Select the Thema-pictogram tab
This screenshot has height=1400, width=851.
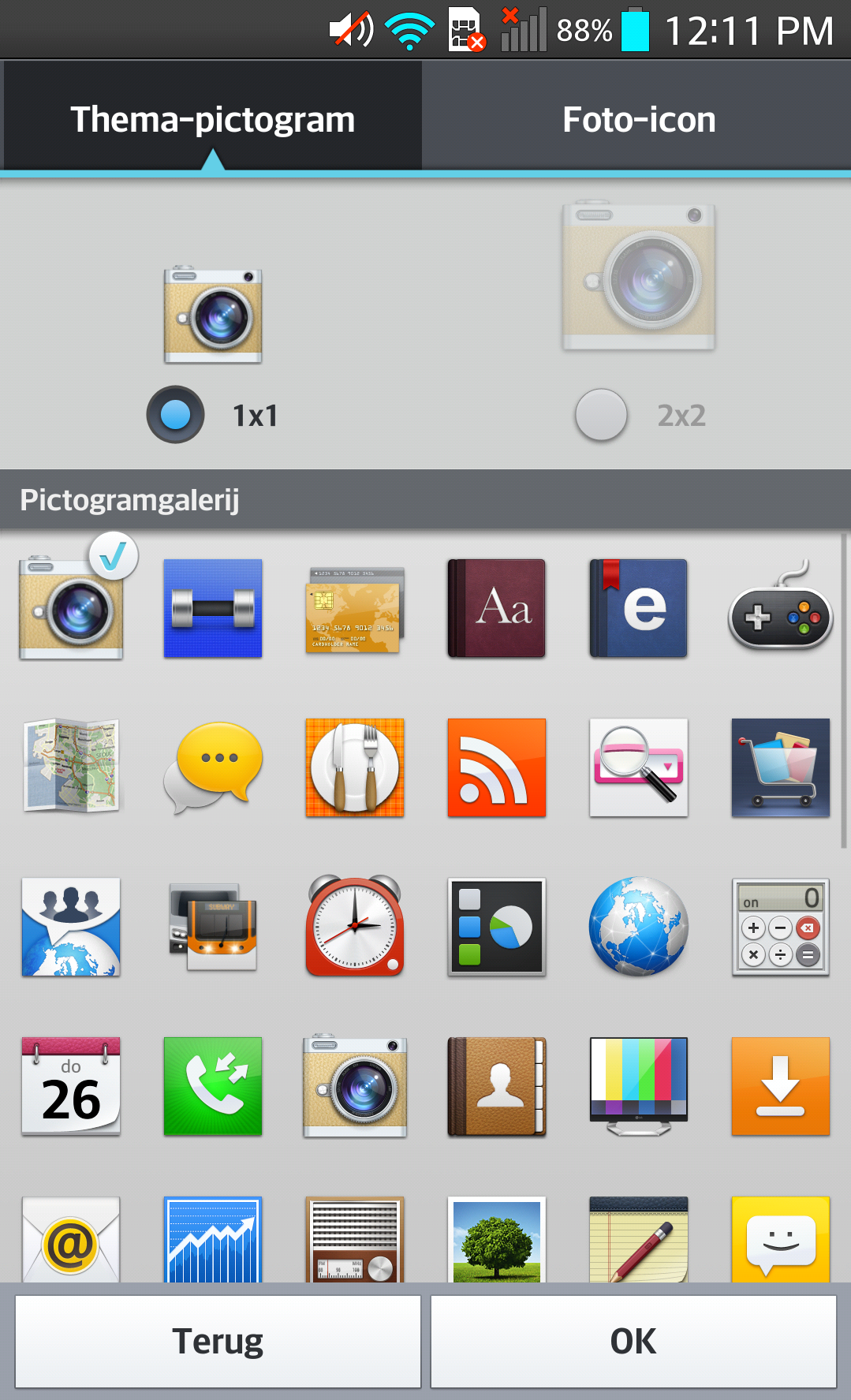[x=212, y=120]
